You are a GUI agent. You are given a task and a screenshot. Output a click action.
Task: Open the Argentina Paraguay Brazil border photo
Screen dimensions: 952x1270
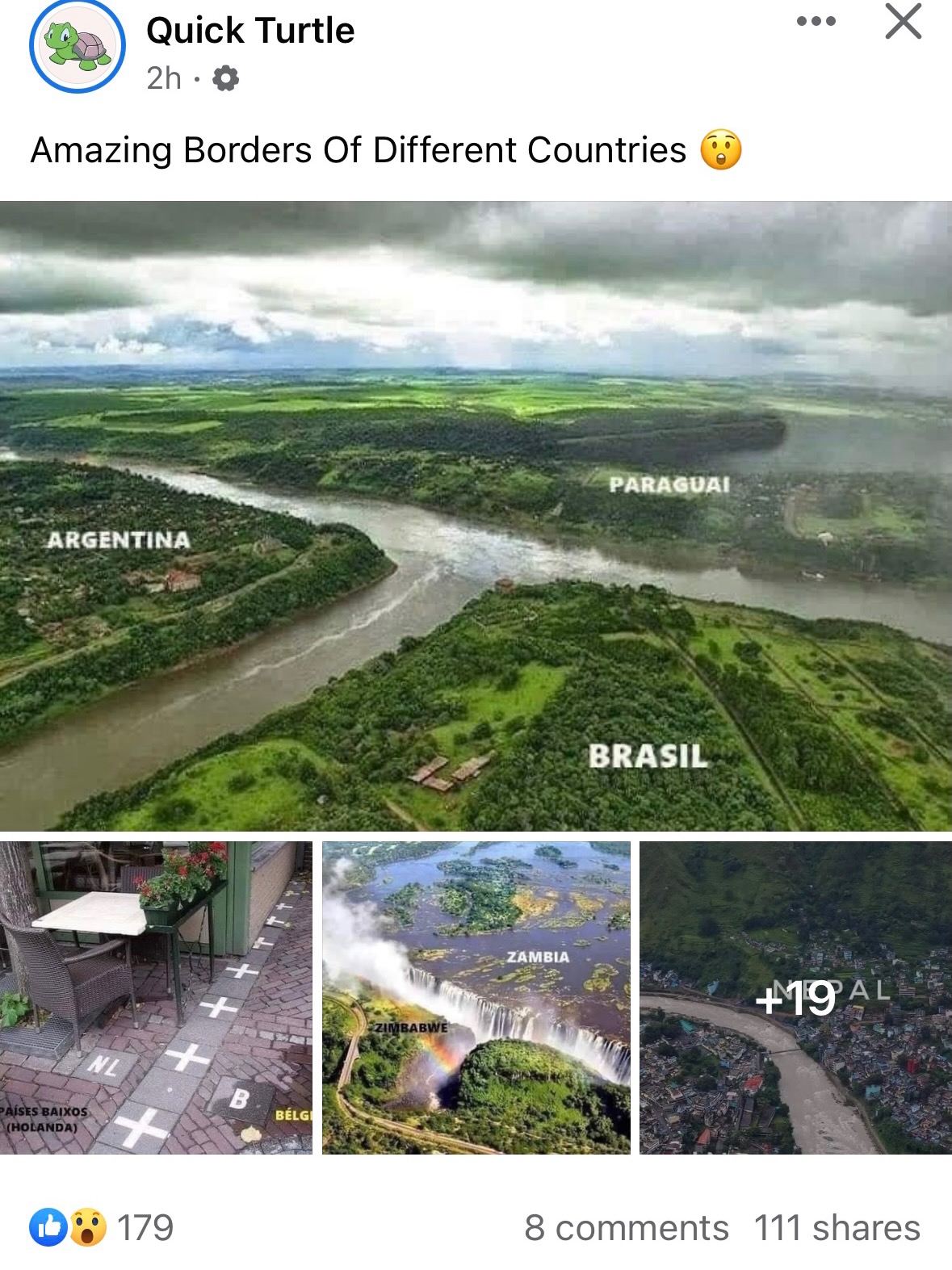point(476,517)
